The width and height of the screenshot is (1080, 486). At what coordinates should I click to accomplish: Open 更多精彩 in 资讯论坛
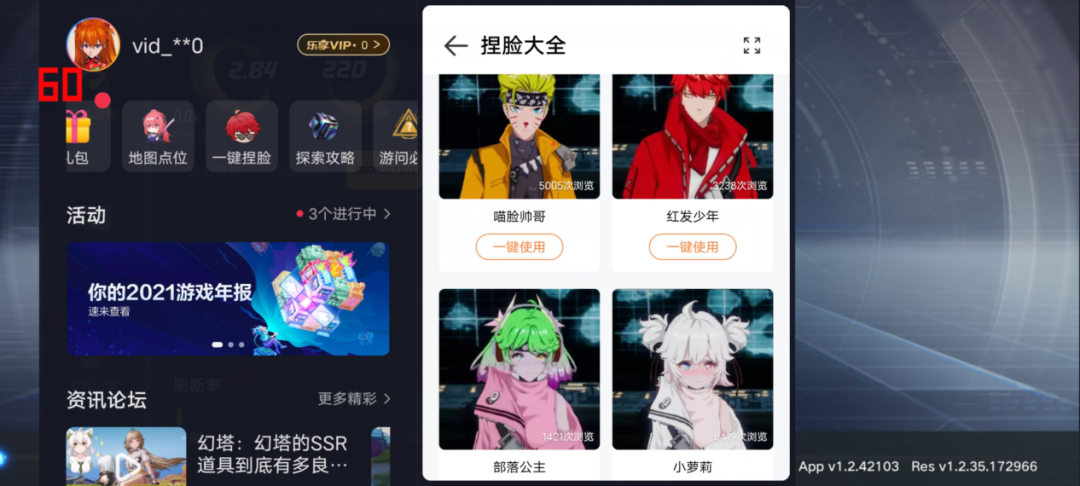354,398
